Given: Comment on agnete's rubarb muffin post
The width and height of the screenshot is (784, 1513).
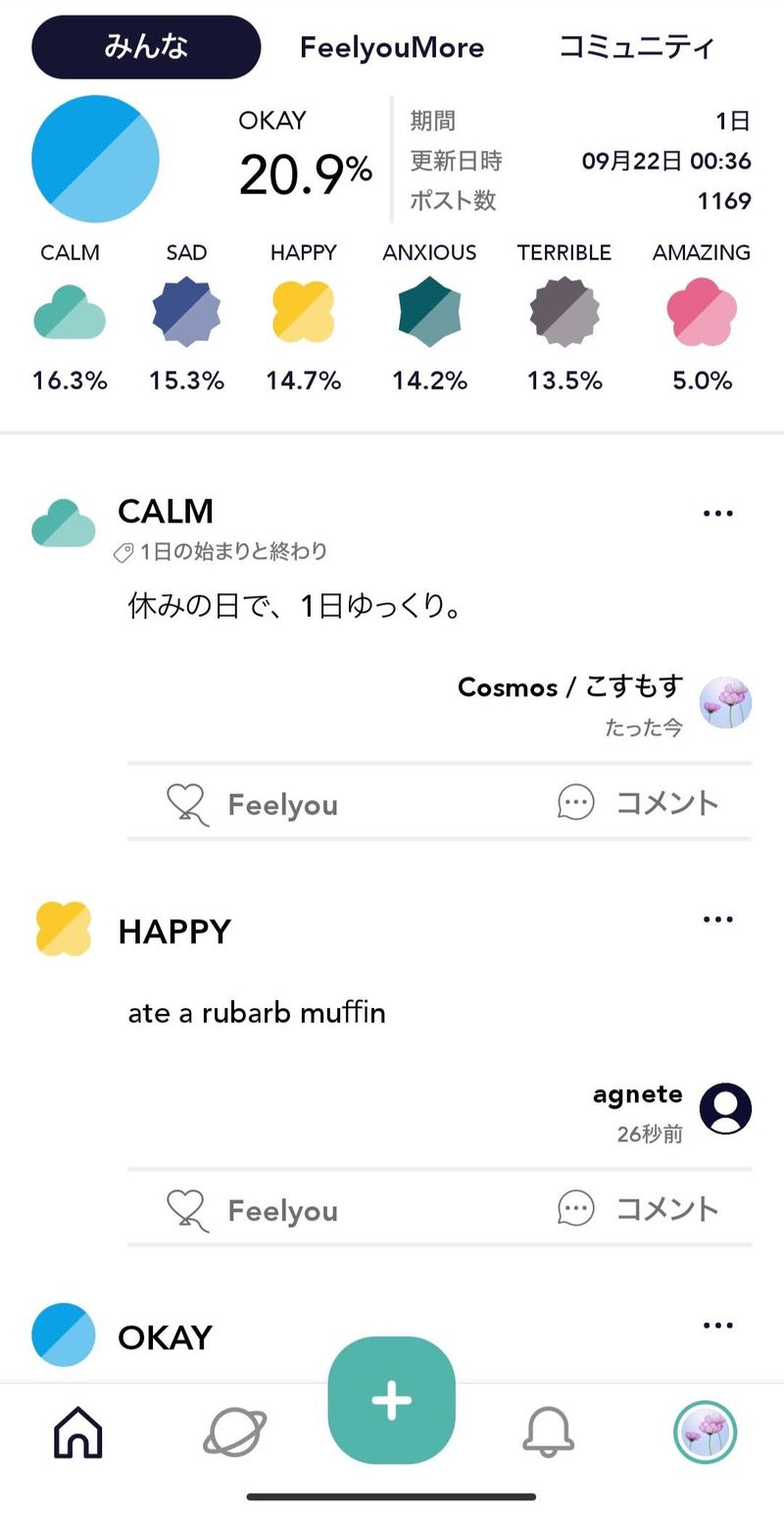Looking at the screenshot, I should coord(638,1209).
